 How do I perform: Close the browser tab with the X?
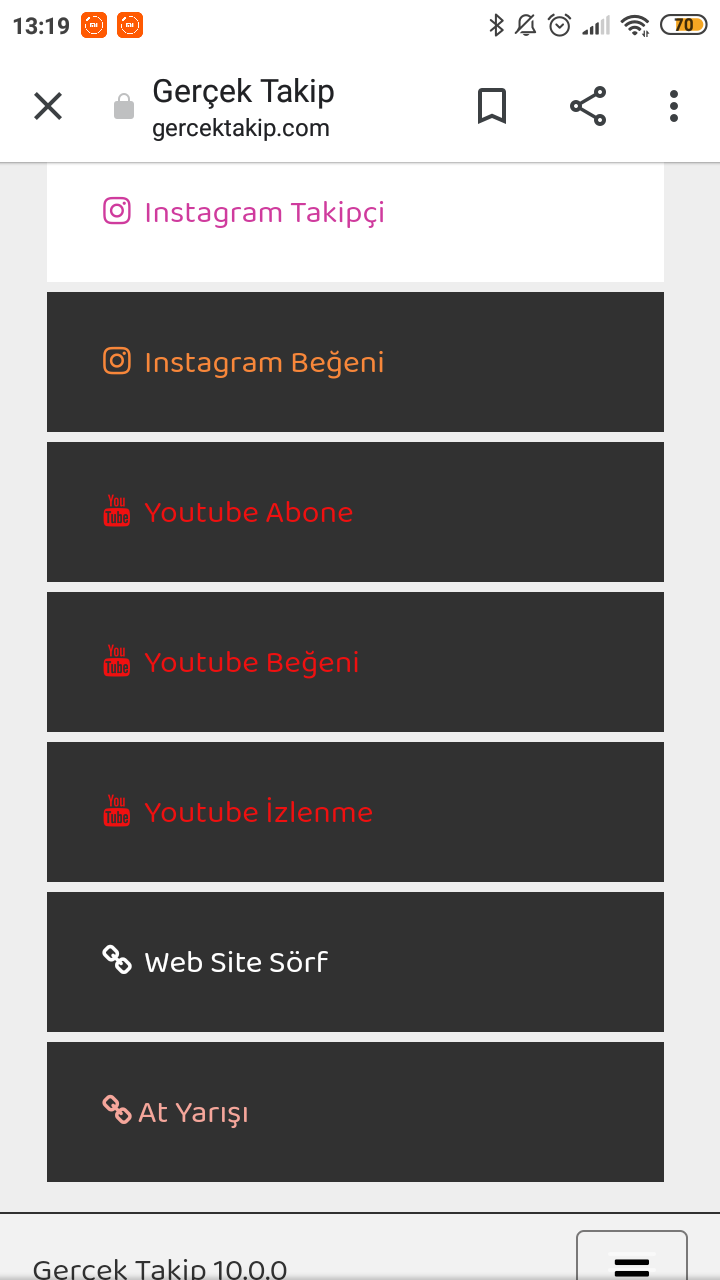point(48,106)
